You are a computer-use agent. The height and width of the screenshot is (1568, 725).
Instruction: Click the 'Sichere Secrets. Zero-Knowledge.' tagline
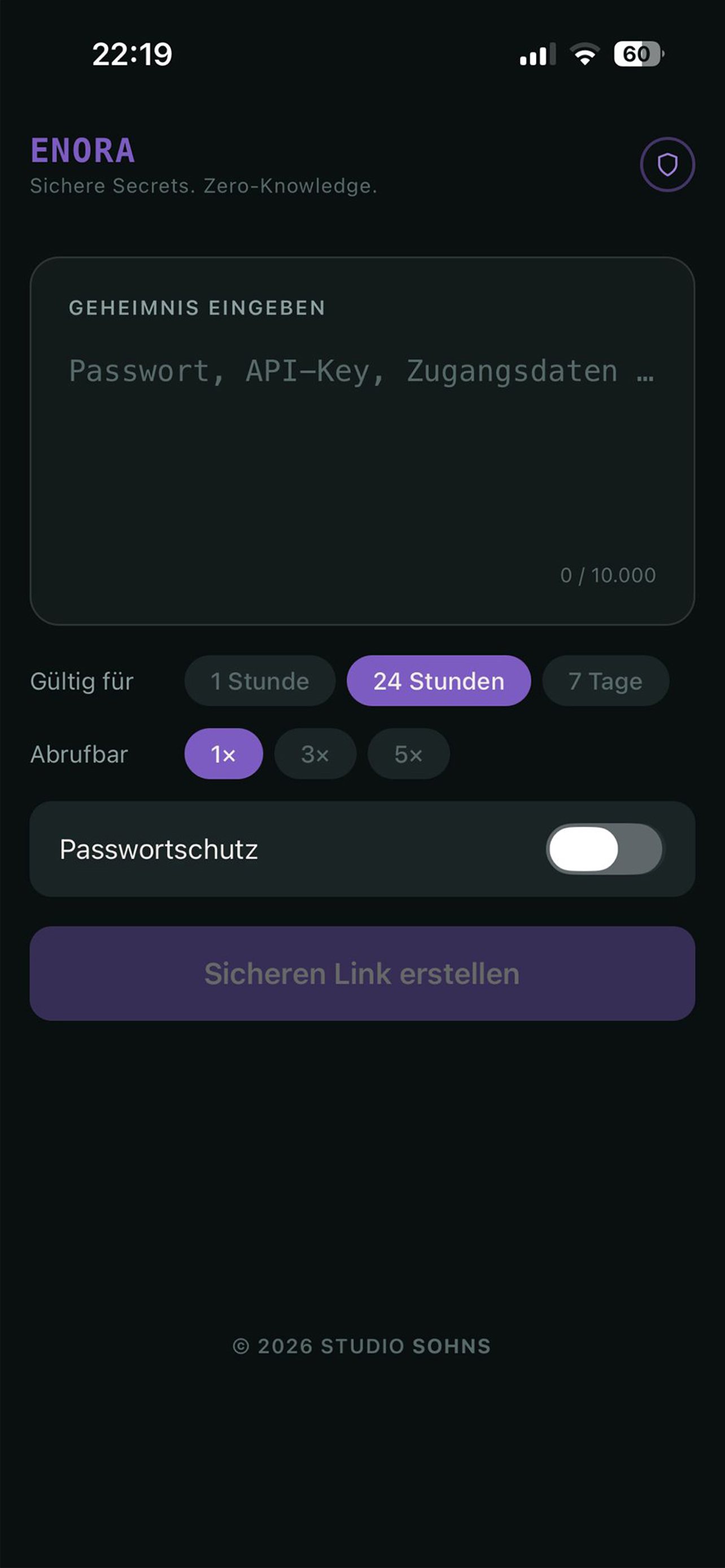coord(203,186)
